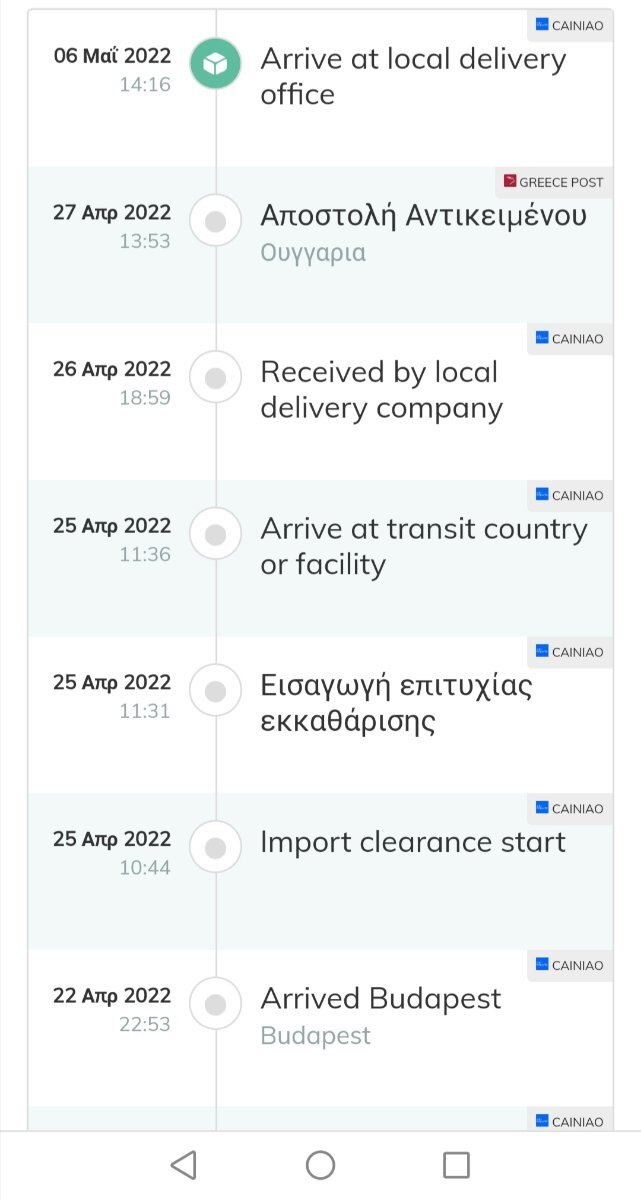Go back with the system back button
This screenshot has height=1200, width=641.
(x=184, y=1165)
